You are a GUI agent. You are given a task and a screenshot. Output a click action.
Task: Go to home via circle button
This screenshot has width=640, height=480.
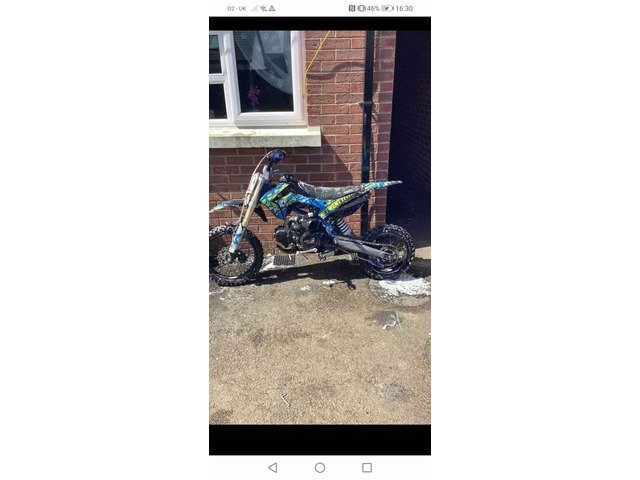[320, 467]
